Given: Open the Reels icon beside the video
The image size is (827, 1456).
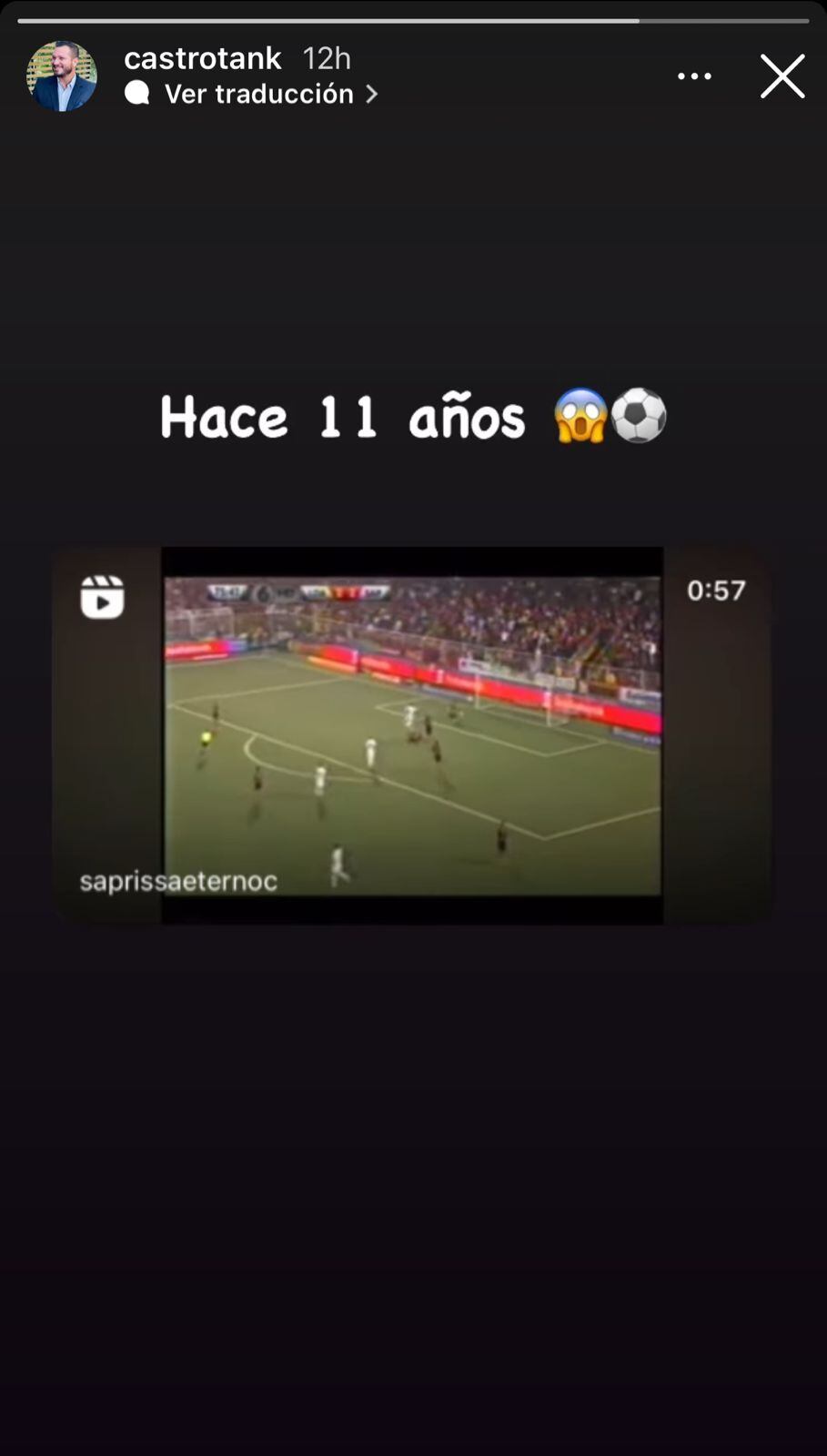Looking at the screenshot, I should (103, 598).
